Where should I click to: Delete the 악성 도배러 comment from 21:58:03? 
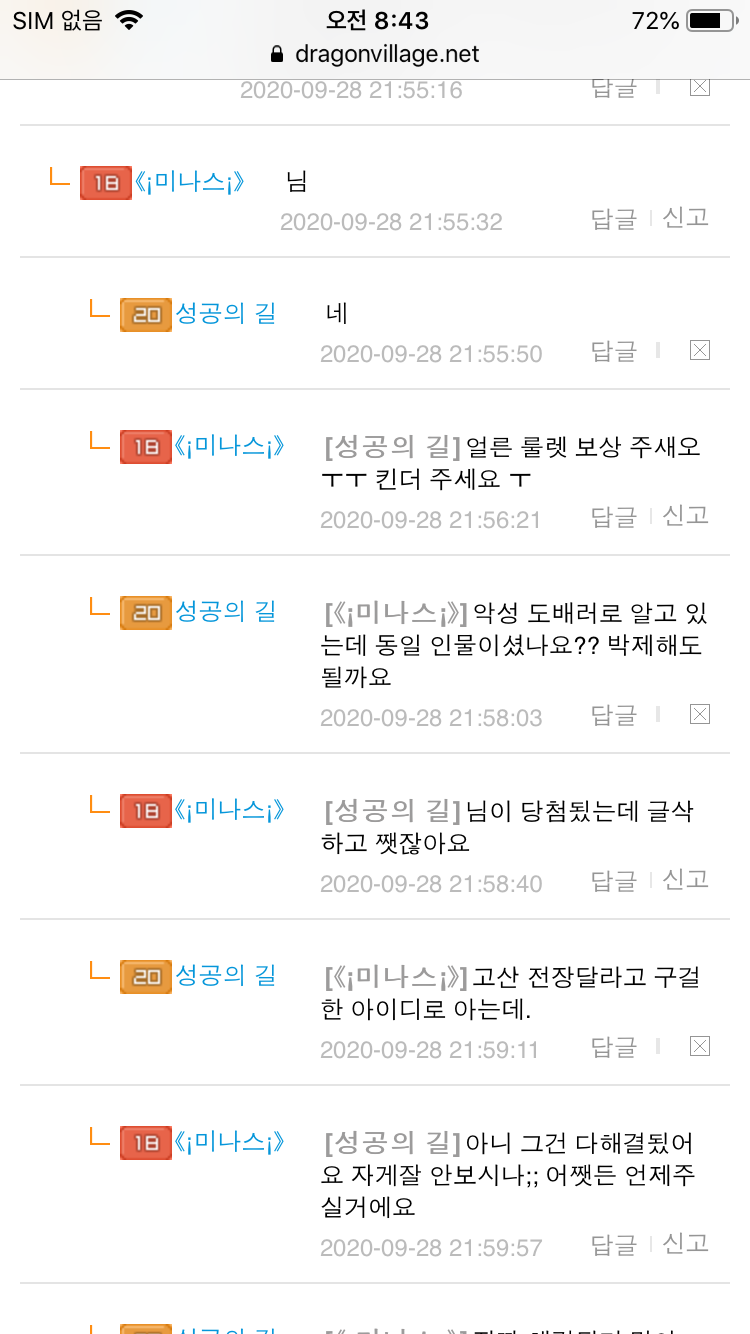[700, 714]
